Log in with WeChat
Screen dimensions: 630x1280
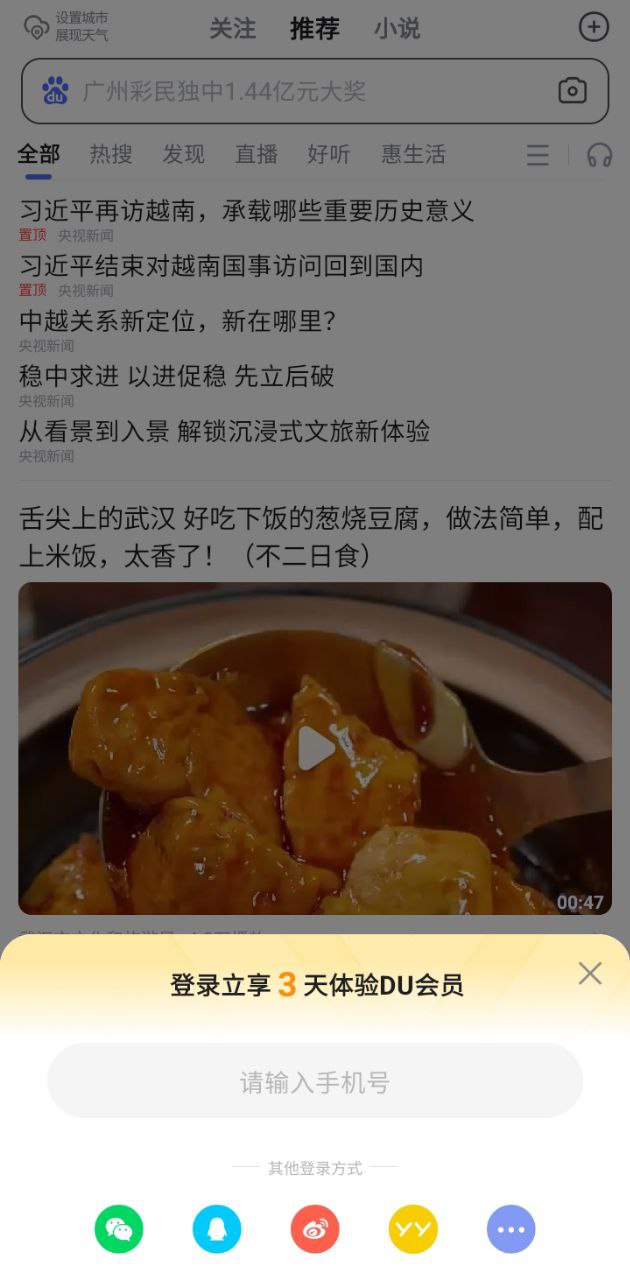coord(119,1229)
